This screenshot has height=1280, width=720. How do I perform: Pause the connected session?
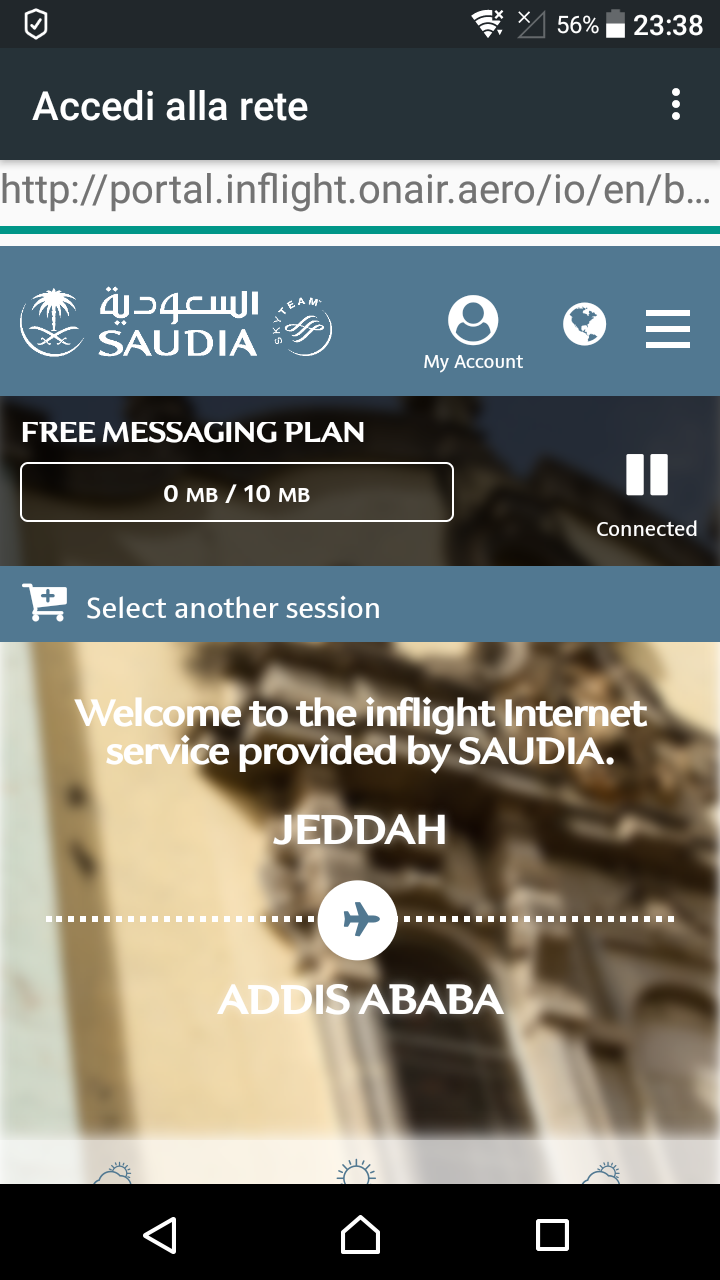pos(646,476)
